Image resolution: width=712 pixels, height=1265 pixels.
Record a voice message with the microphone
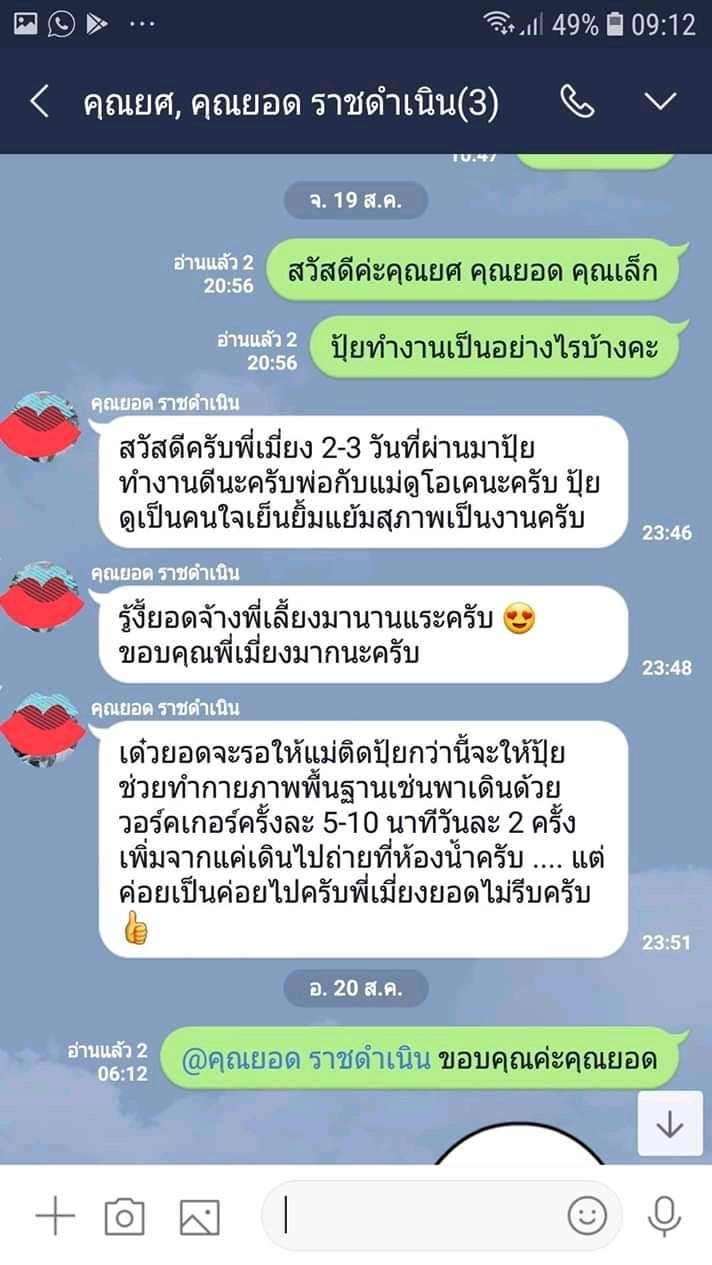[x=663, y=1216]
